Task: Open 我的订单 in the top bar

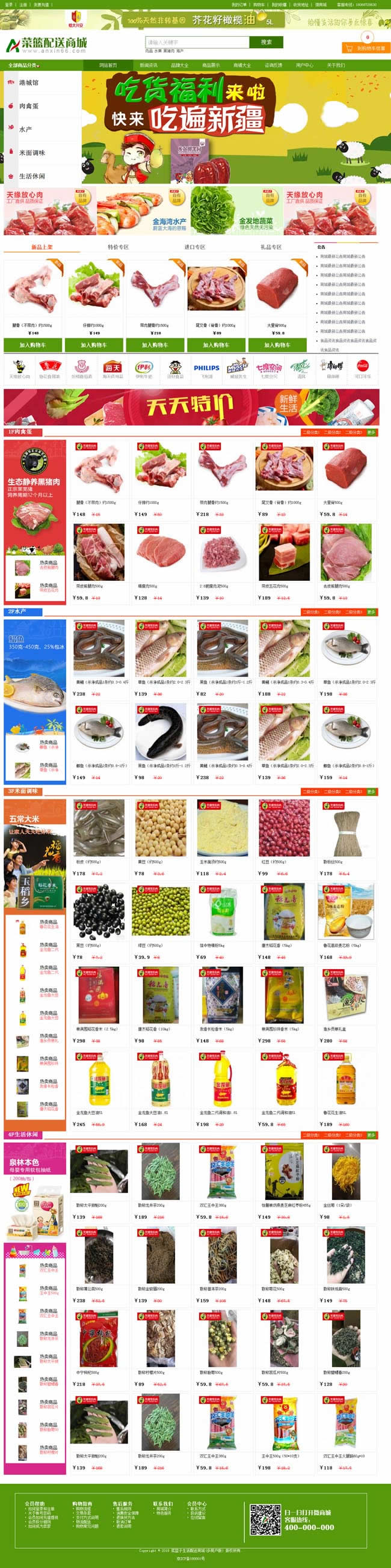Action: coord(239,4)
